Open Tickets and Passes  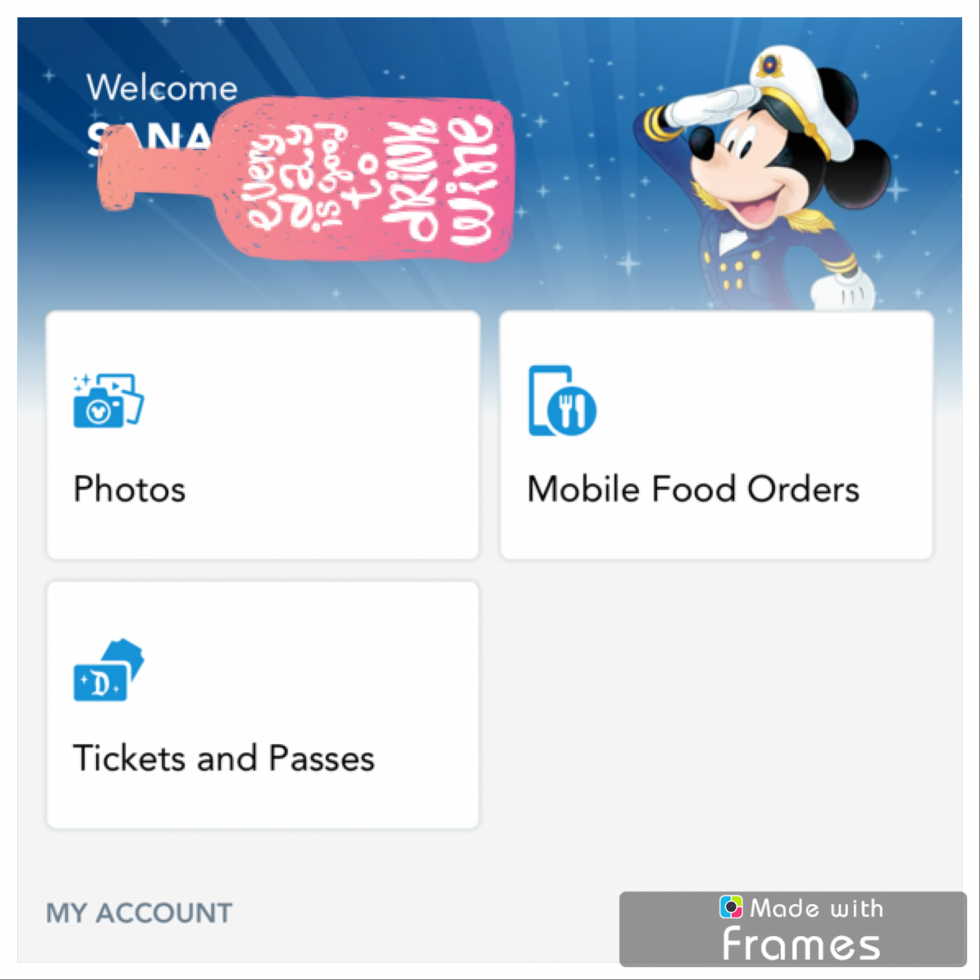262,705
